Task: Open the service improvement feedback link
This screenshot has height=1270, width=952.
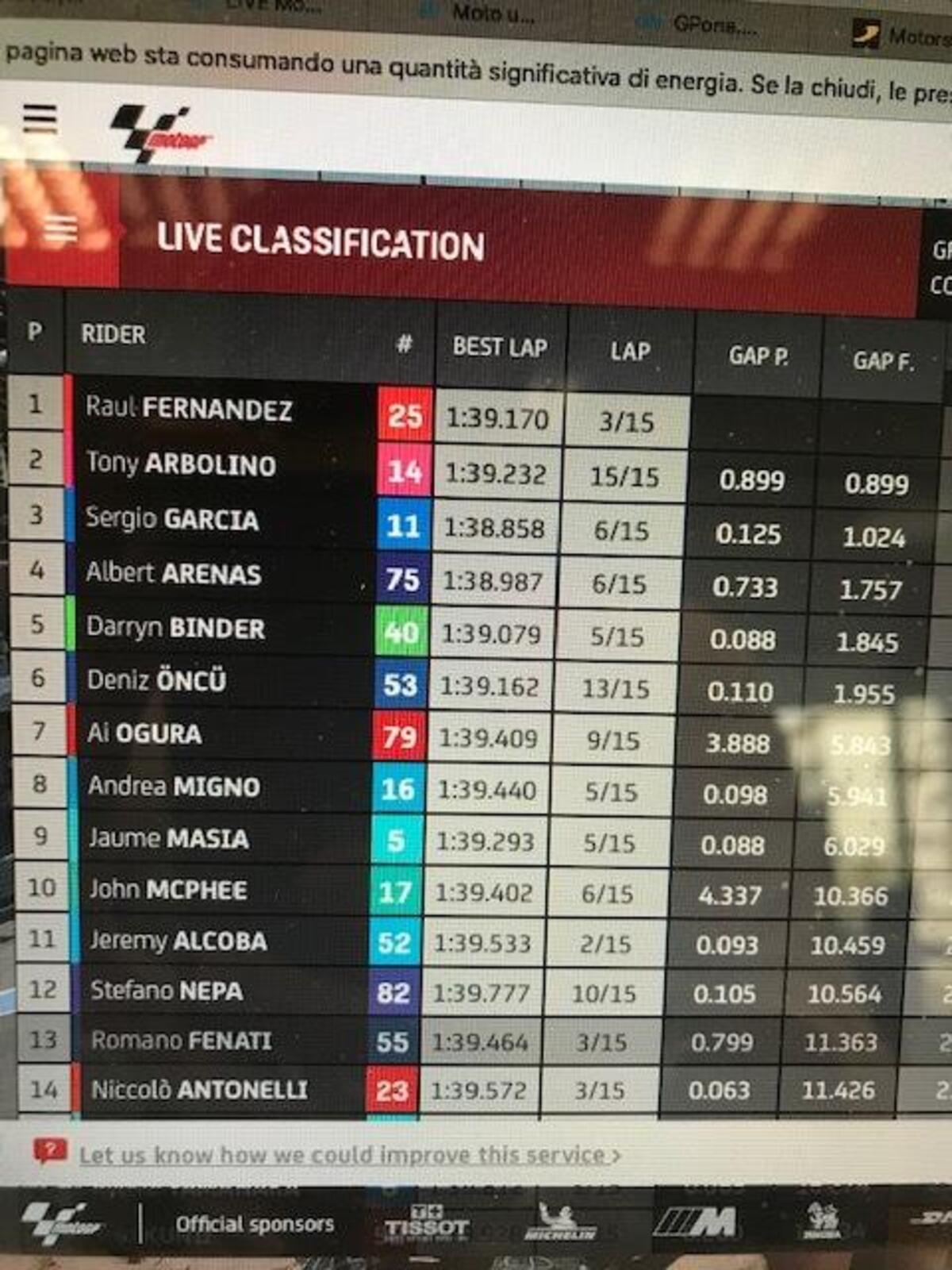Action: click(349, 1154)
